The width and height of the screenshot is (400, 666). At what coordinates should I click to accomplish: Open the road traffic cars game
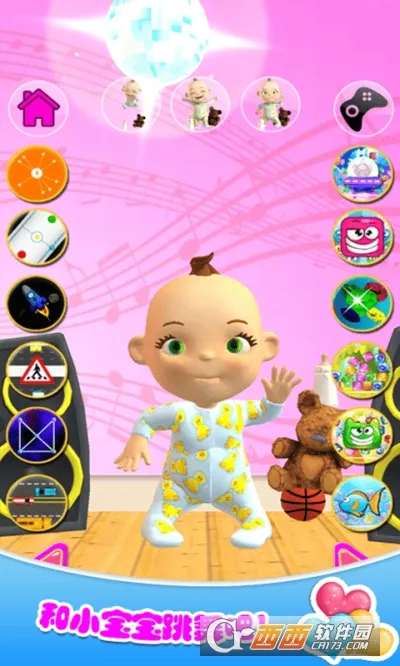tap(37, 503)
